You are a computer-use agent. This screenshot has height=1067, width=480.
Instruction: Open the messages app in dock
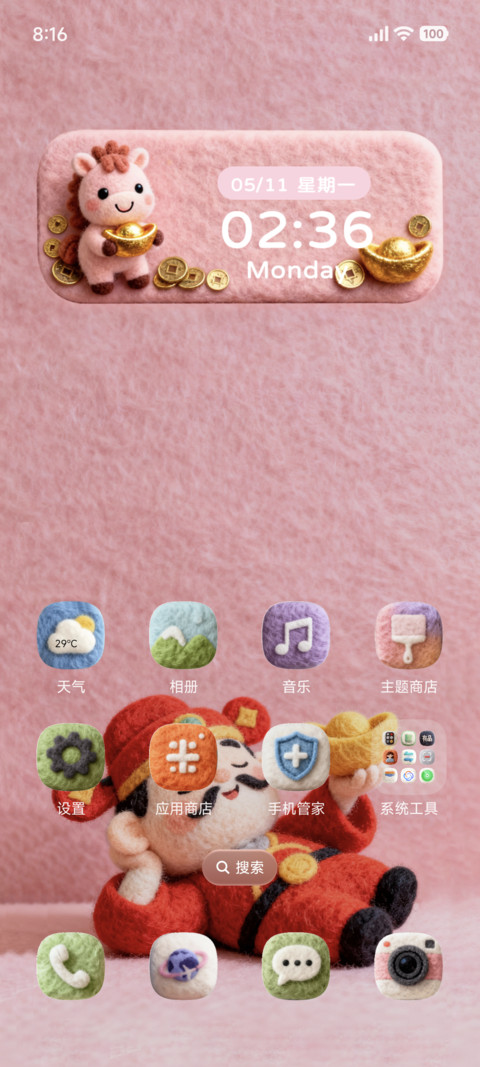(x=296, y=966)
